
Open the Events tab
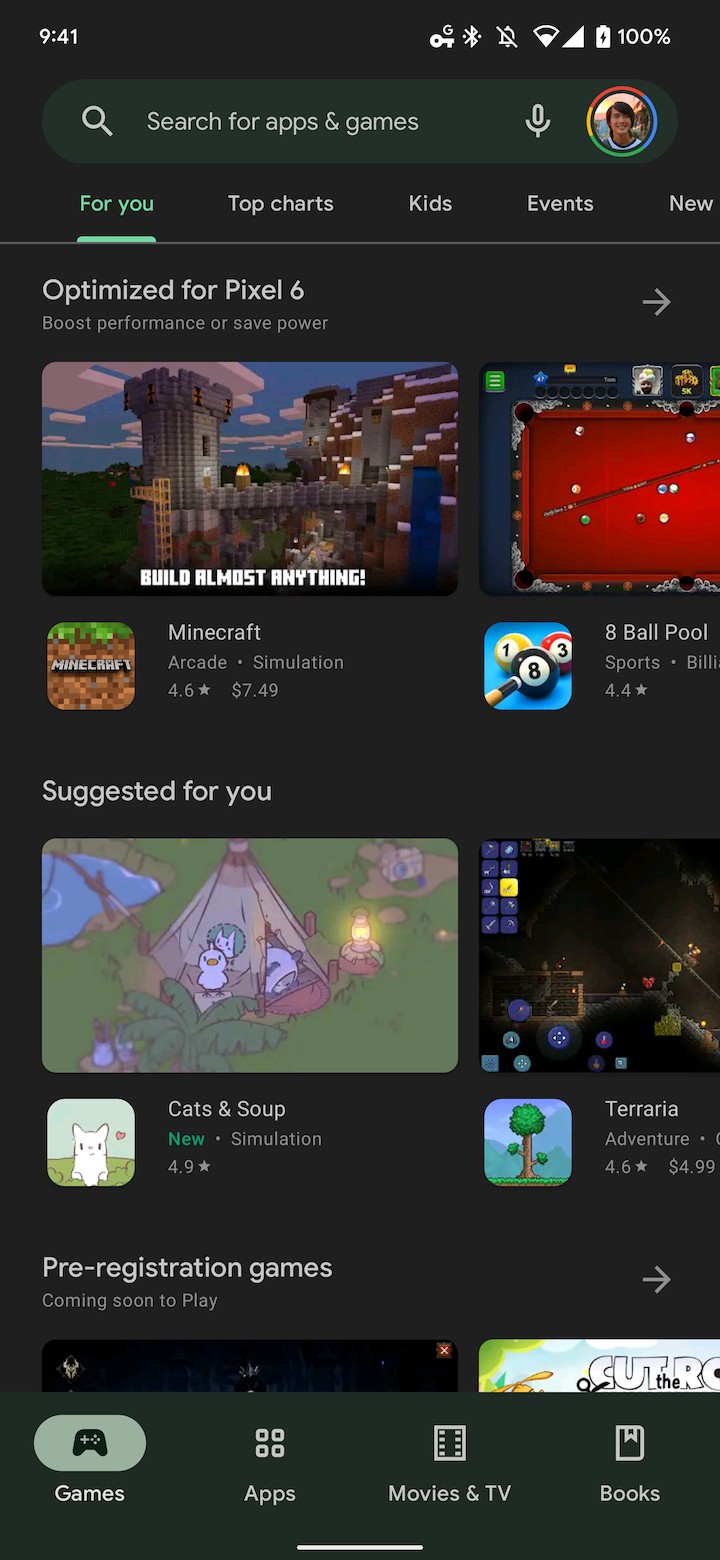click(560, 204)
